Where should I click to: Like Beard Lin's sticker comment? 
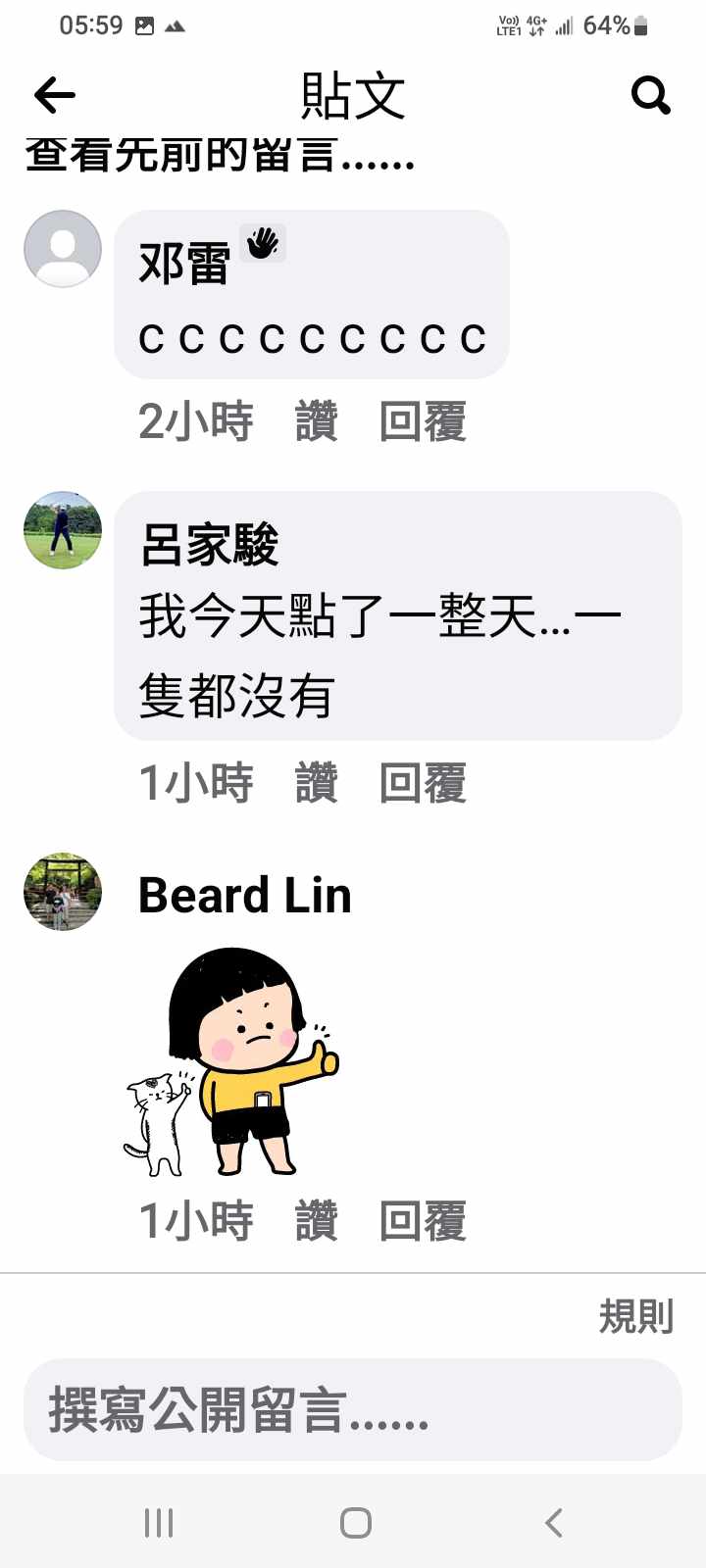317,1221
